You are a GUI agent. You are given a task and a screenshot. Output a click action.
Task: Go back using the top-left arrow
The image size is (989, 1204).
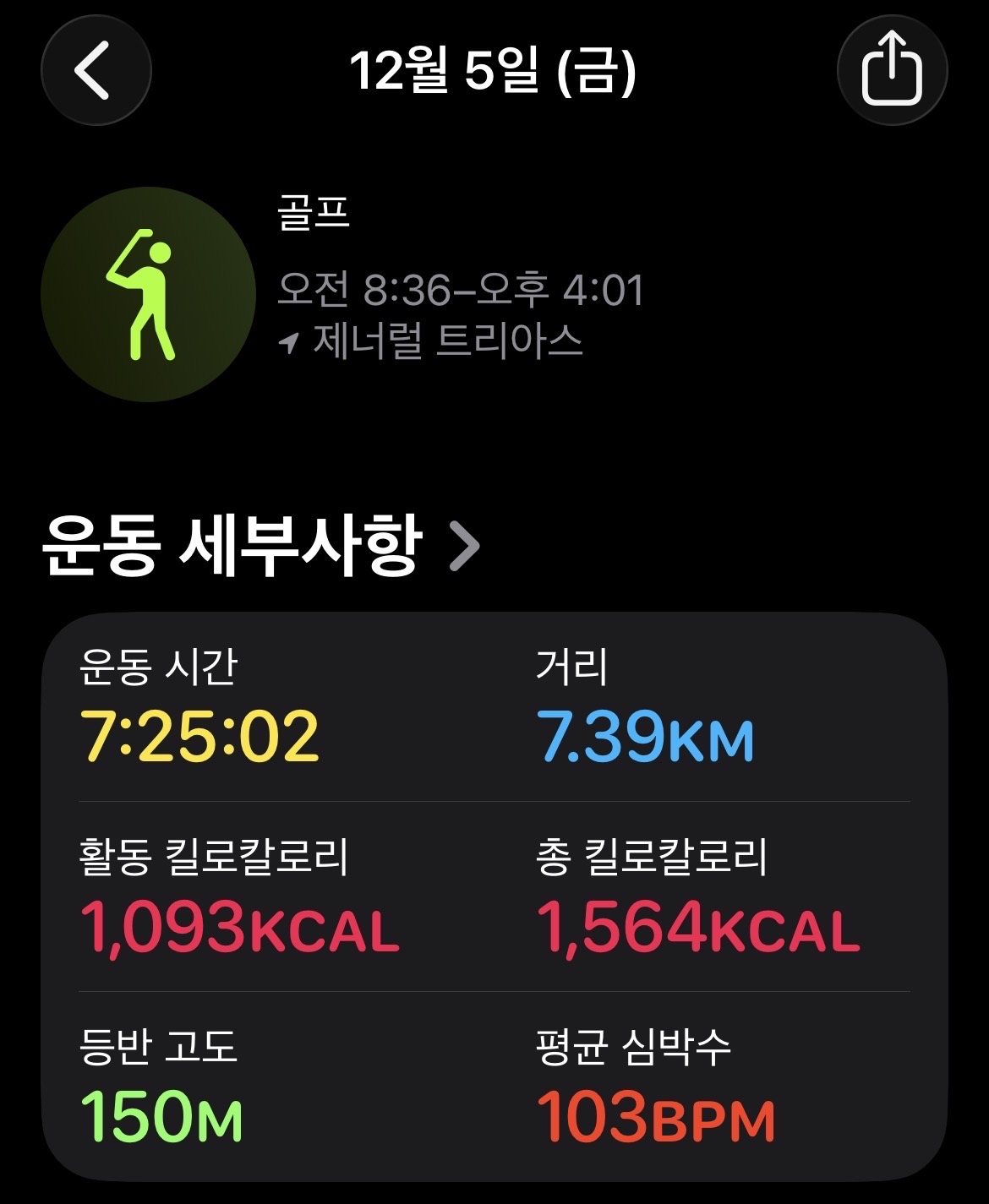[x=96, y=71]
